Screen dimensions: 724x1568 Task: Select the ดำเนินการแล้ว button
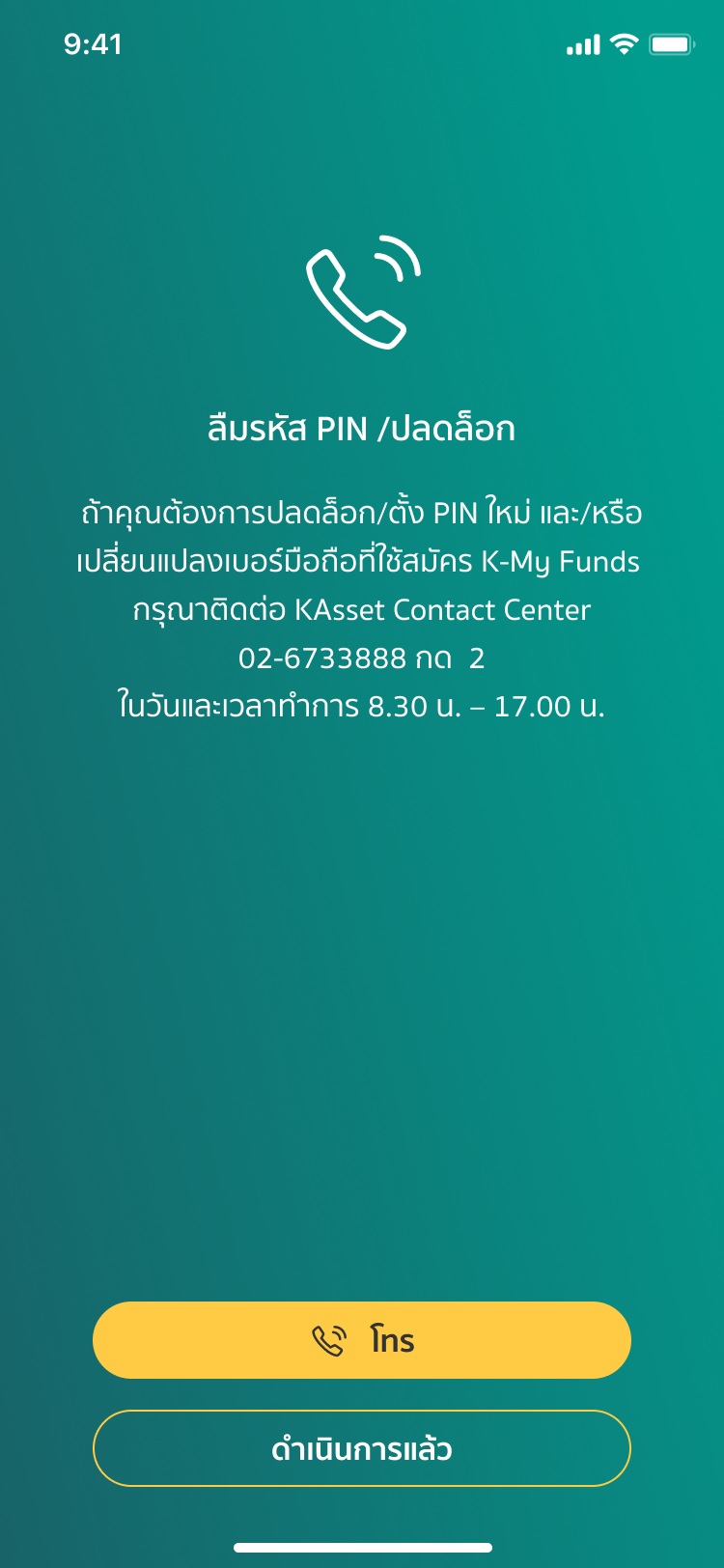[362, 1448]
